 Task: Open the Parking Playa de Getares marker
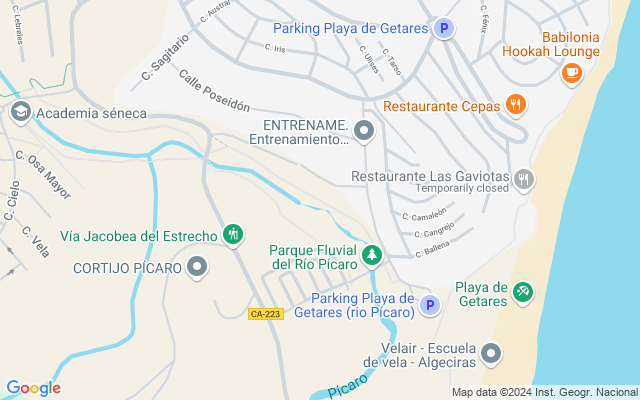click(445, 29)
